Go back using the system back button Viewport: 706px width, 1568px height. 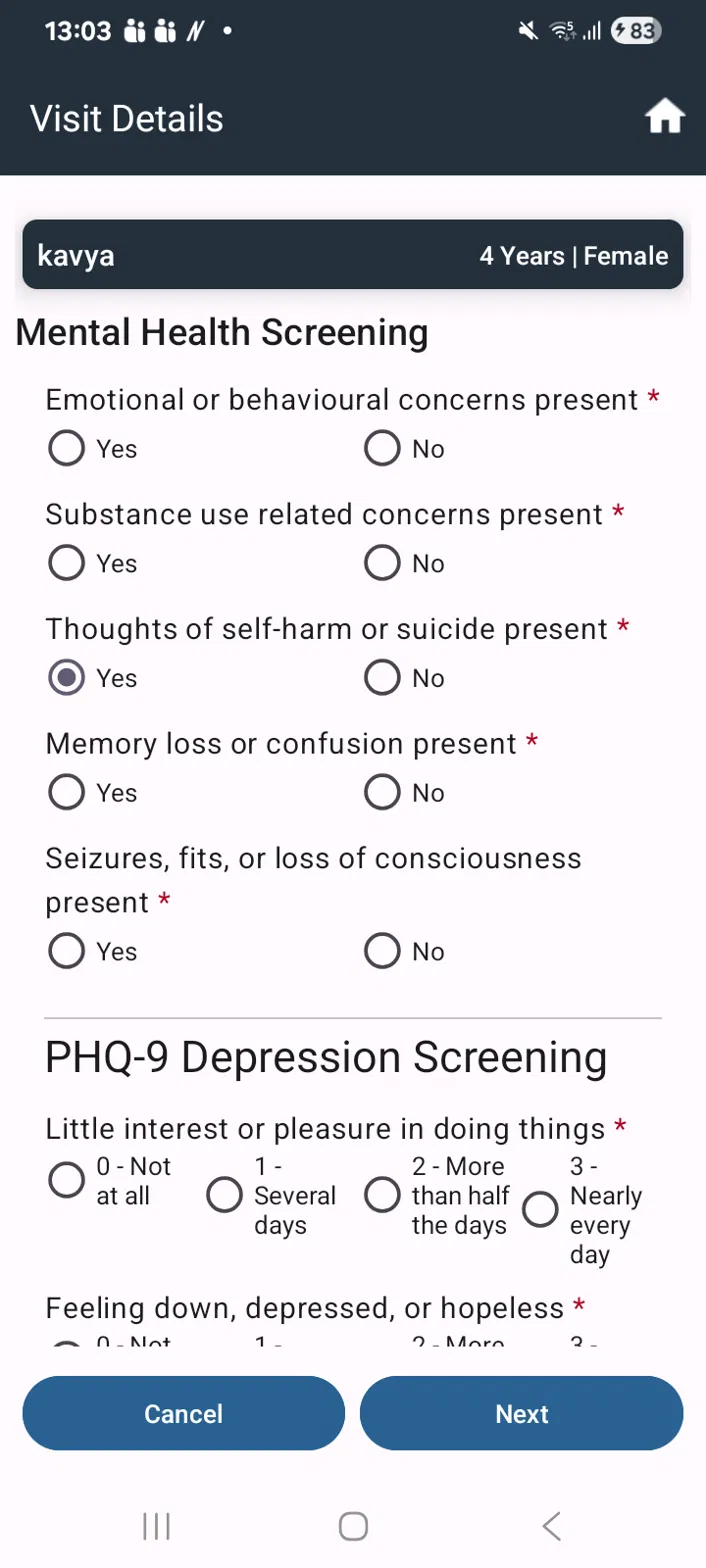551,1526
